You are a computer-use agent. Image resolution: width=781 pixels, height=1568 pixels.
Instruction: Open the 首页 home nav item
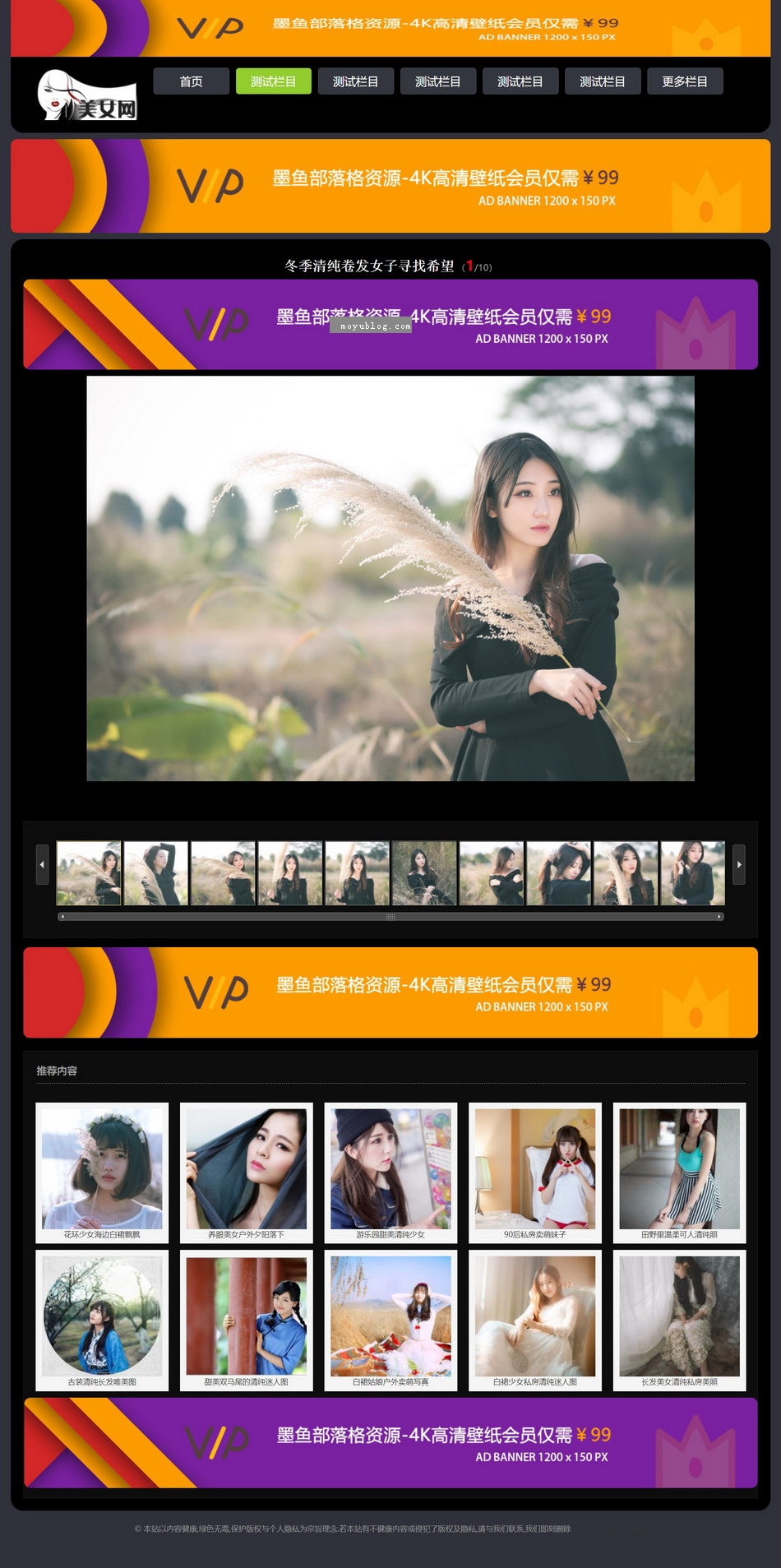(191, 81)
